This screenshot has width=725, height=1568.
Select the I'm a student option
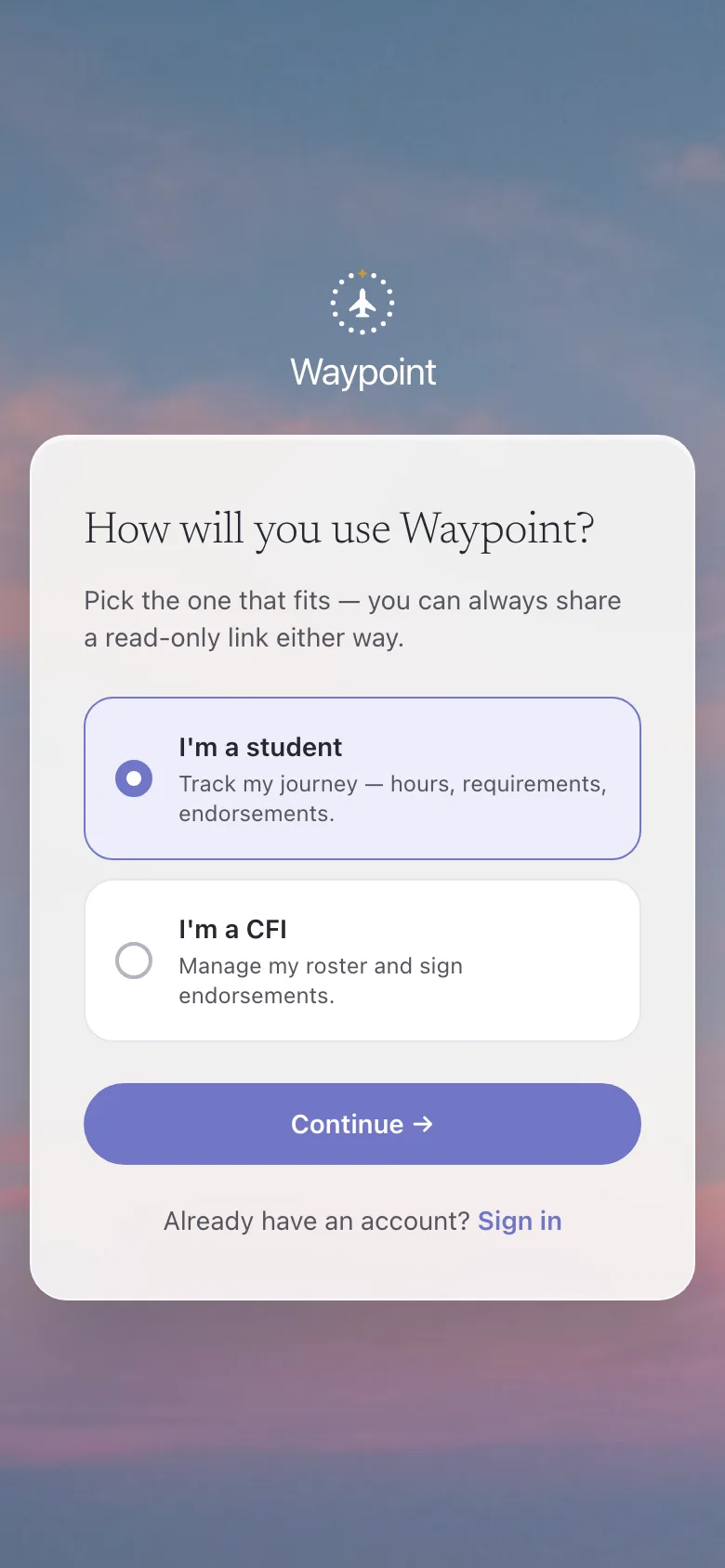[362, 778]
